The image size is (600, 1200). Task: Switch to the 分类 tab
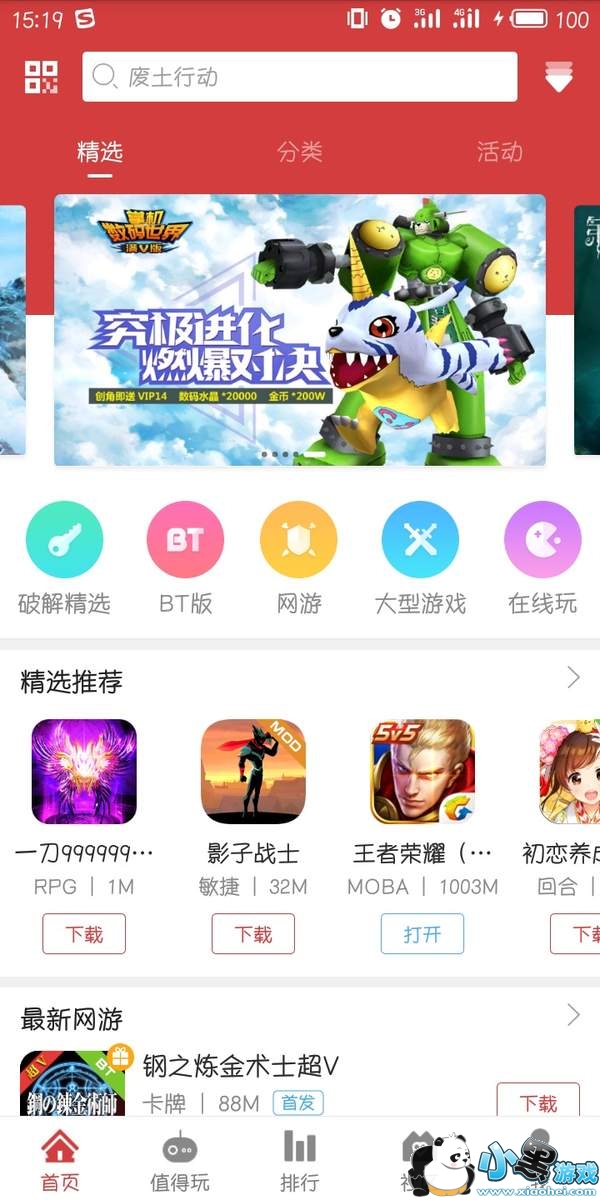point(300,152)
